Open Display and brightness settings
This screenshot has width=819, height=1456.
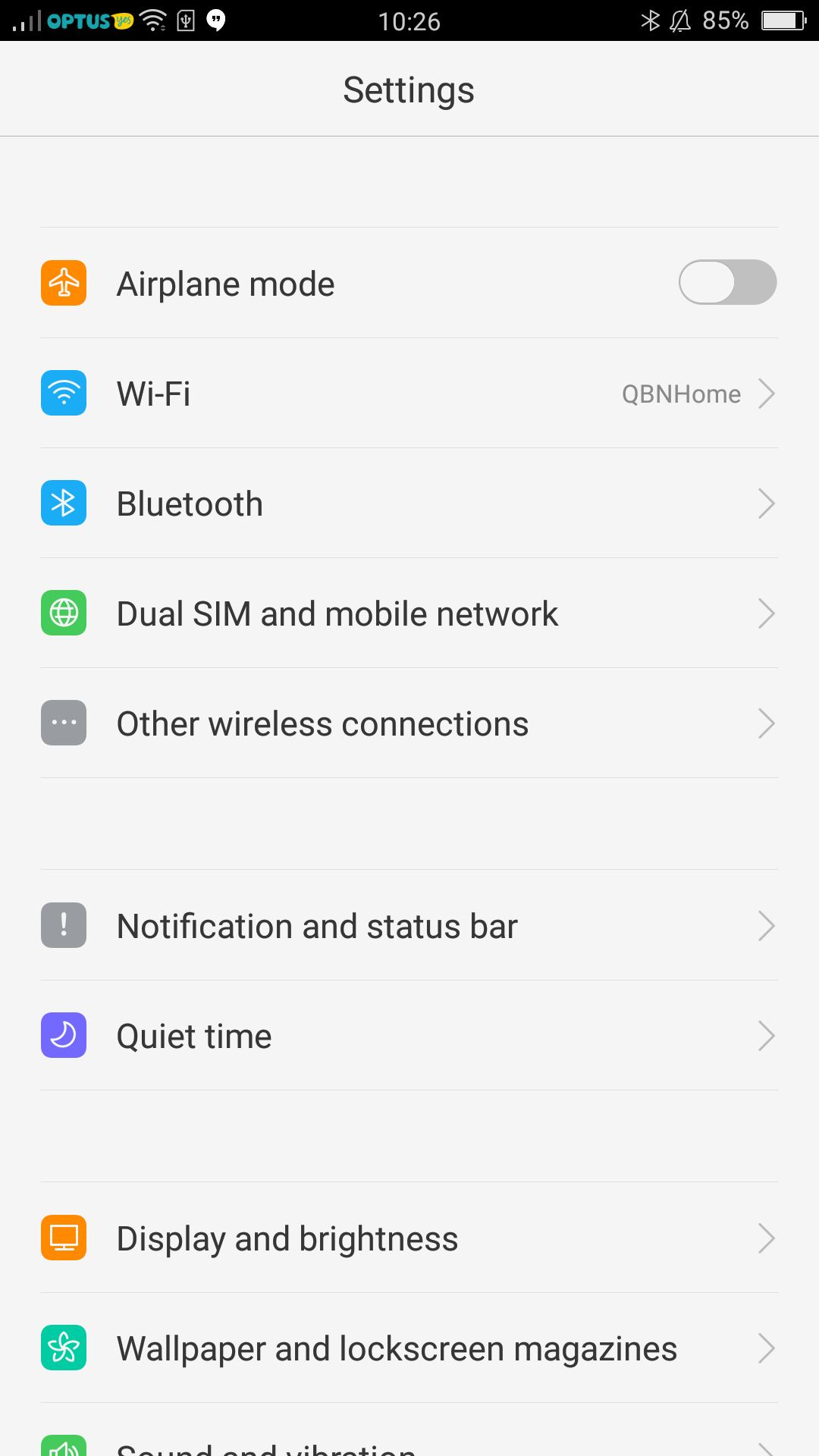(x=409, y=1238)
